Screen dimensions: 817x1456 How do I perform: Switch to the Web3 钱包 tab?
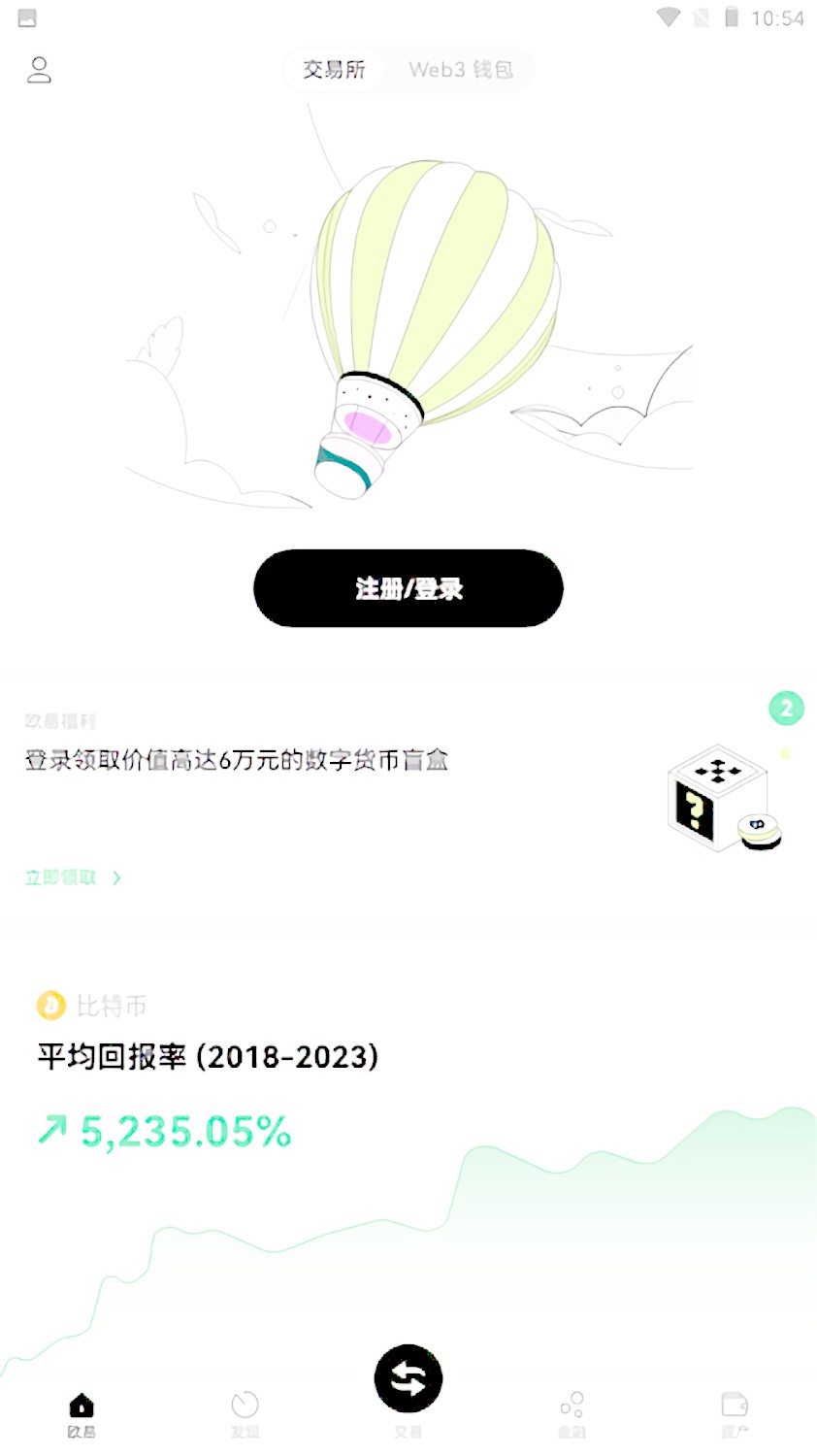(461, 70)
